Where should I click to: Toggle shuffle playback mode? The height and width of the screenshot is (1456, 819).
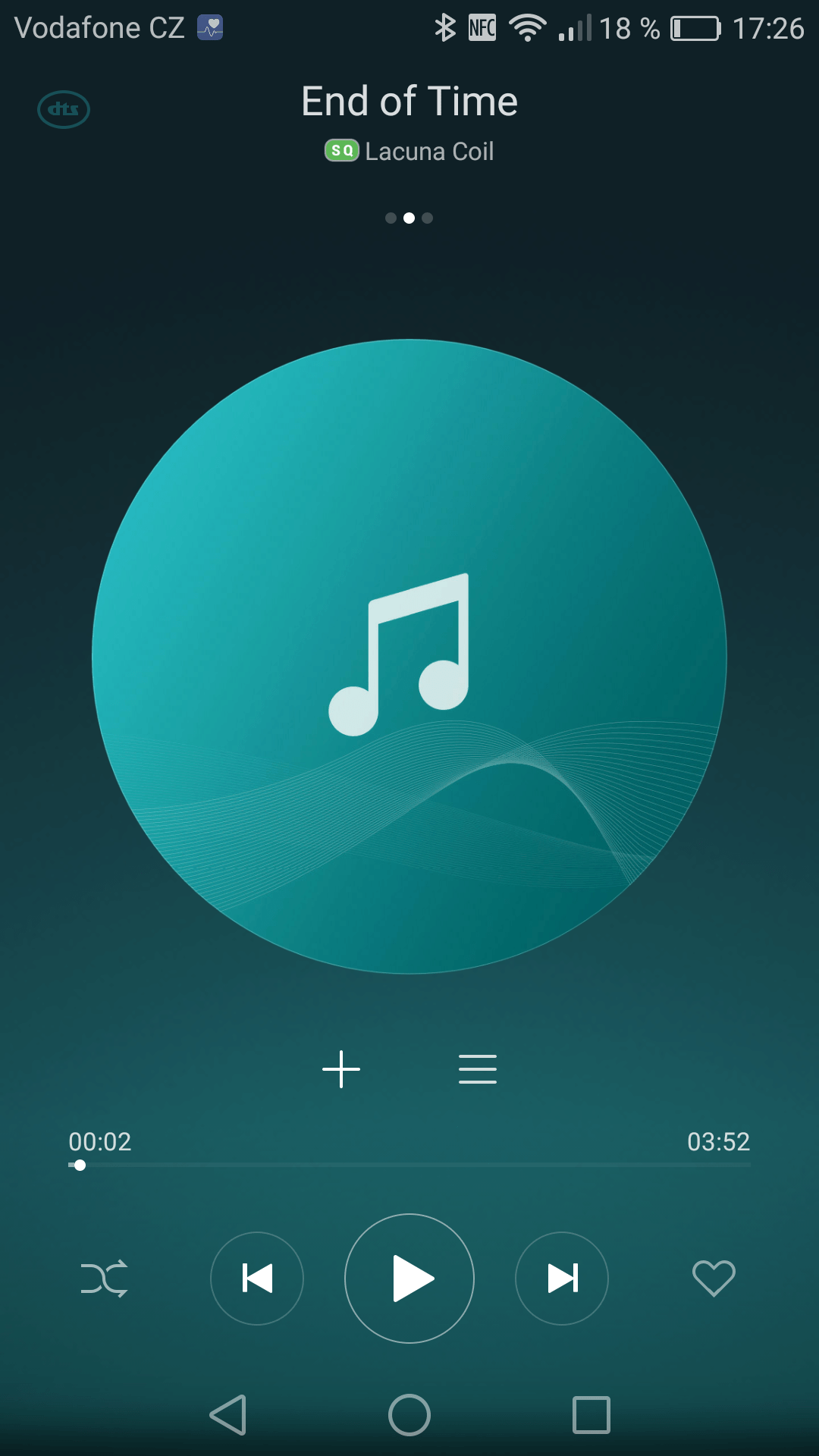point(105,1279)
